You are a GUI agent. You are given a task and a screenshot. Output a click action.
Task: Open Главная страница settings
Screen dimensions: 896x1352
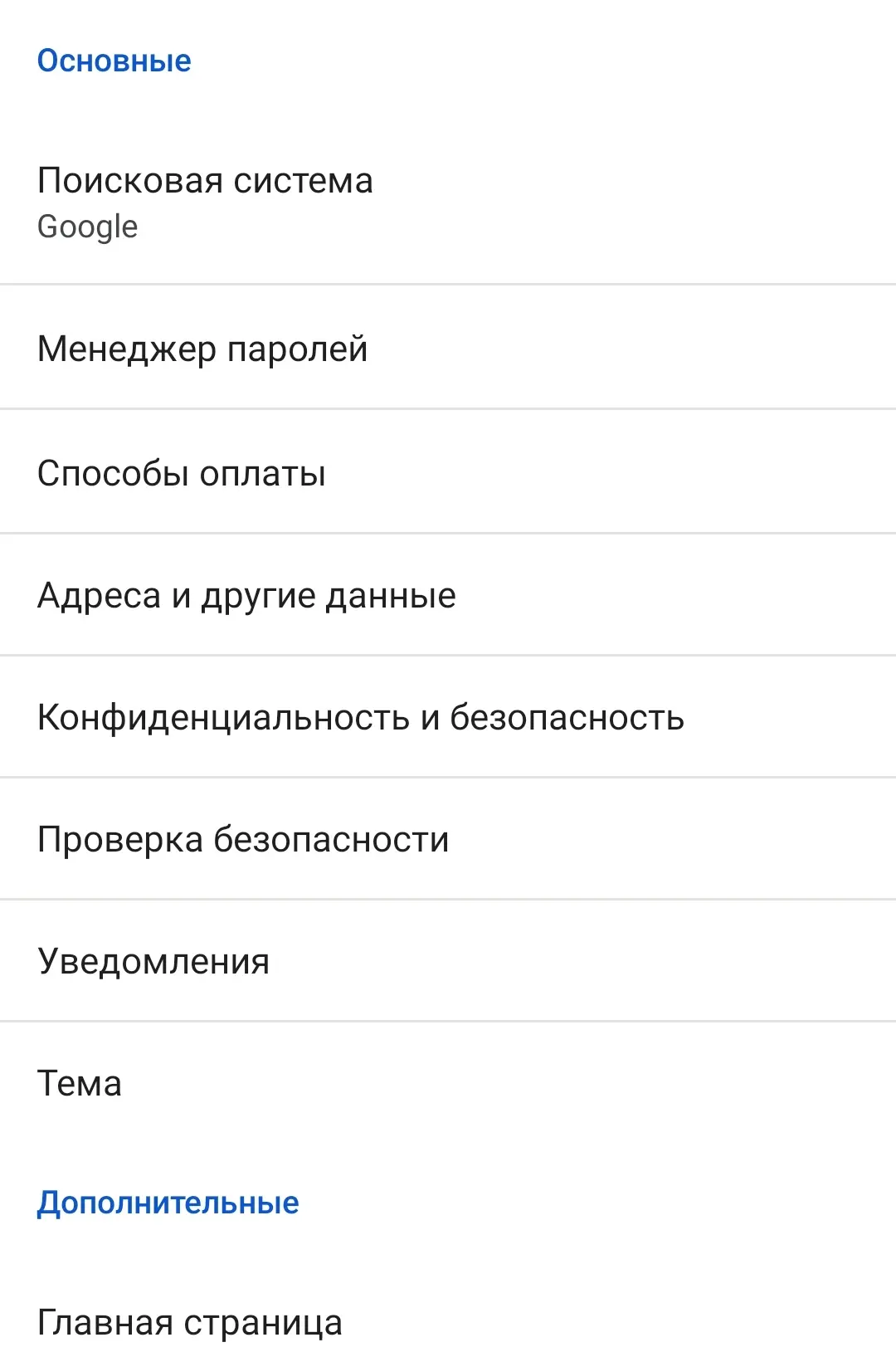(190, 1322)
